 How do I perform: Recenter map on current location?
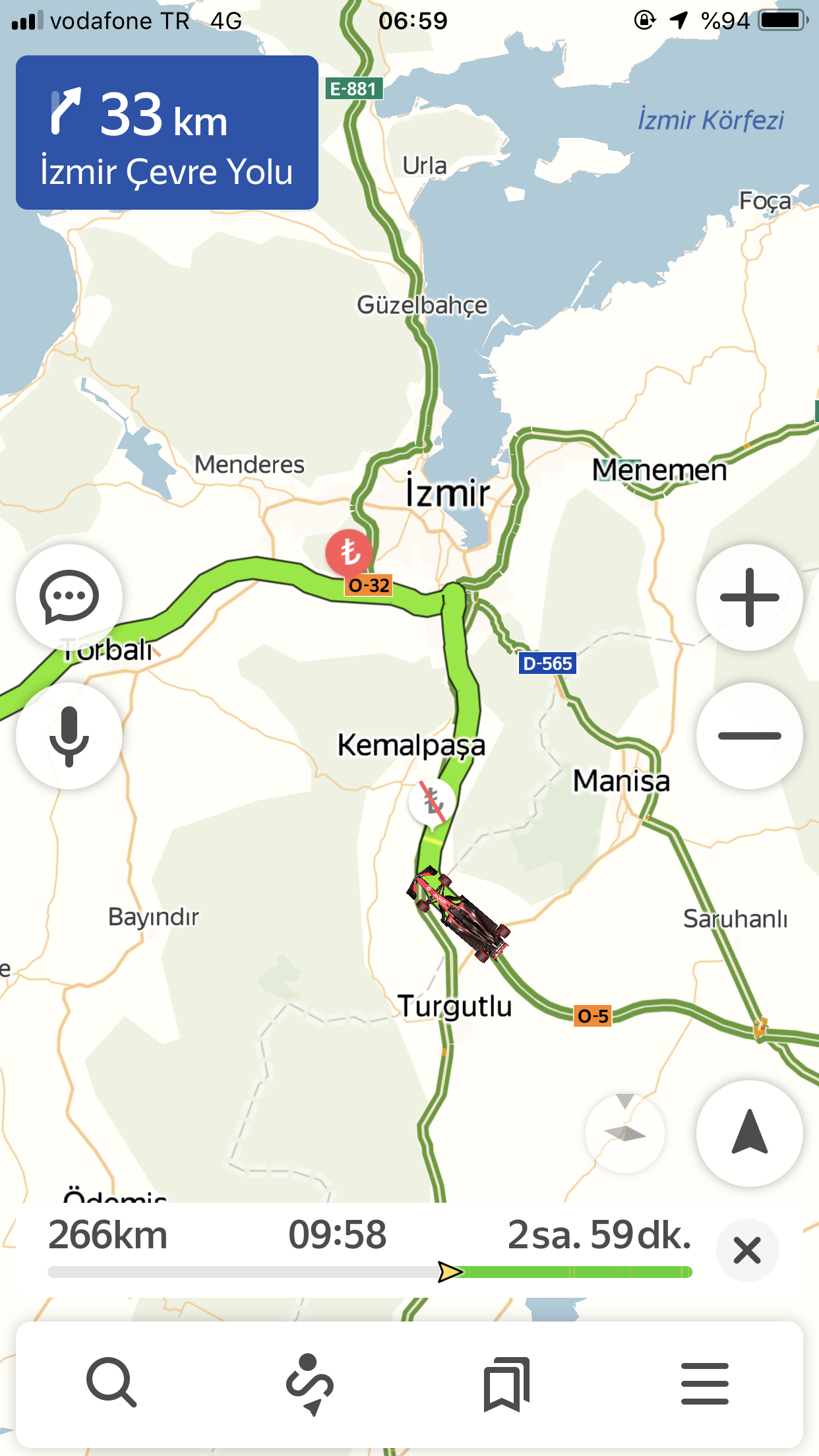(x=749, y=1133)
